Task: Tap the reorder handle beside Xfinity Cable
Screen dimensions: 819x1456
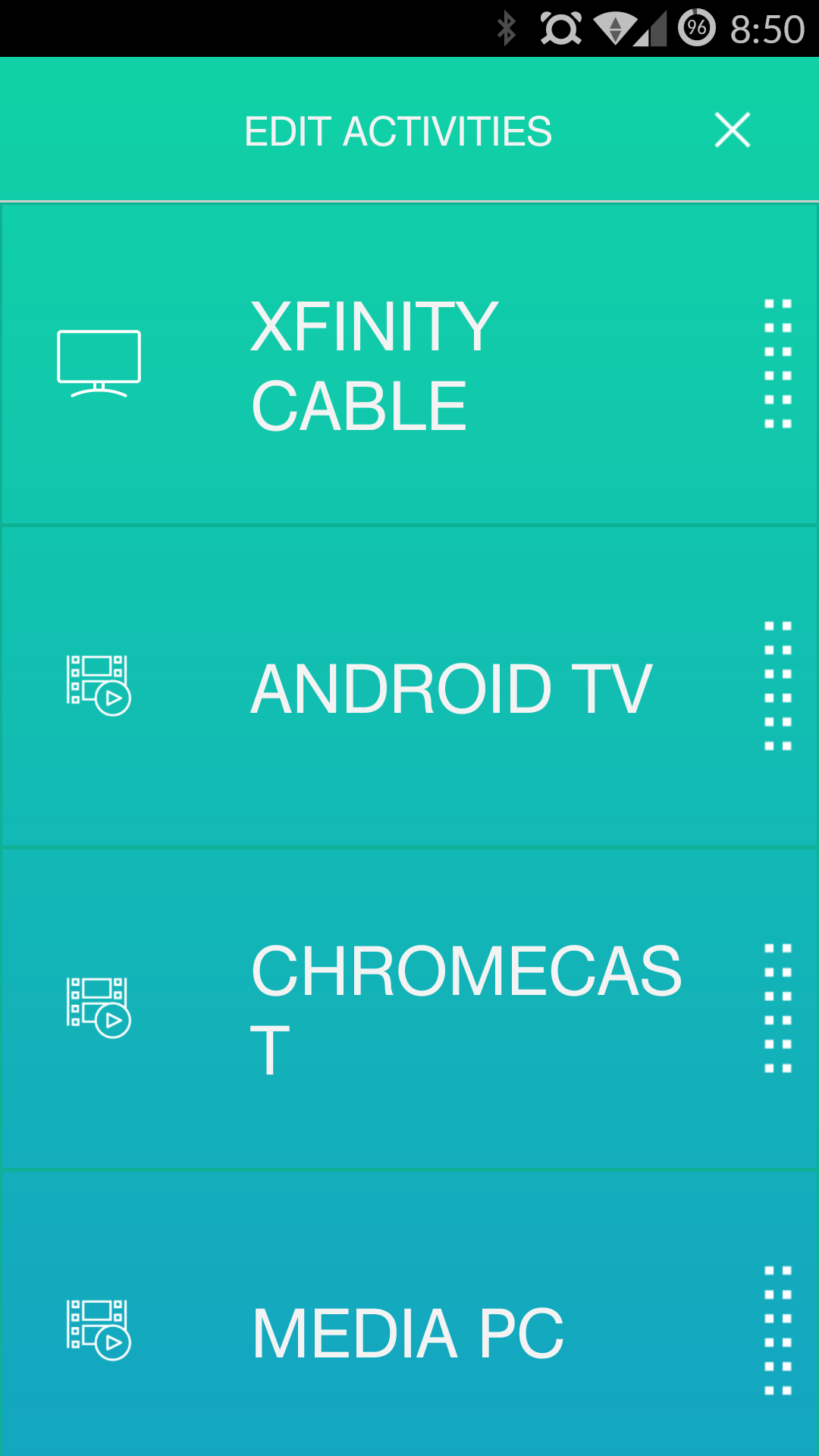Action: click(778, 364)
